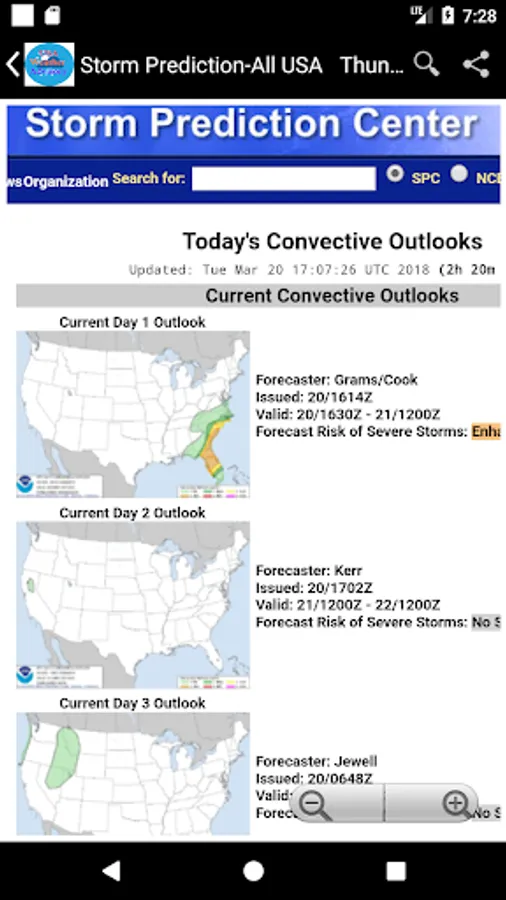This screenshot has height=900, width=506.
Task: Open recent apps from navigation bar
Action: click(x=395, y=871)
